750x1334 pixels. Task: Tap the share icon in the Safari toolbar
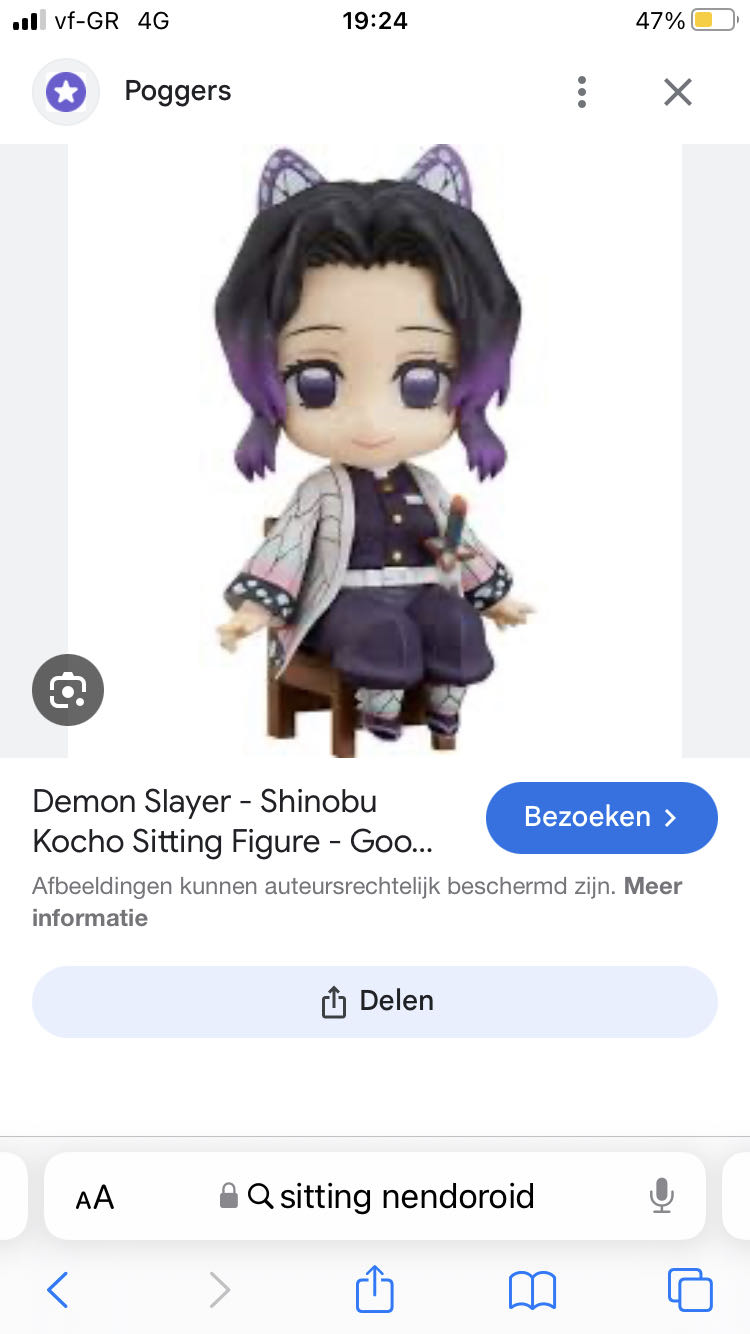[x=374, y=1290]
